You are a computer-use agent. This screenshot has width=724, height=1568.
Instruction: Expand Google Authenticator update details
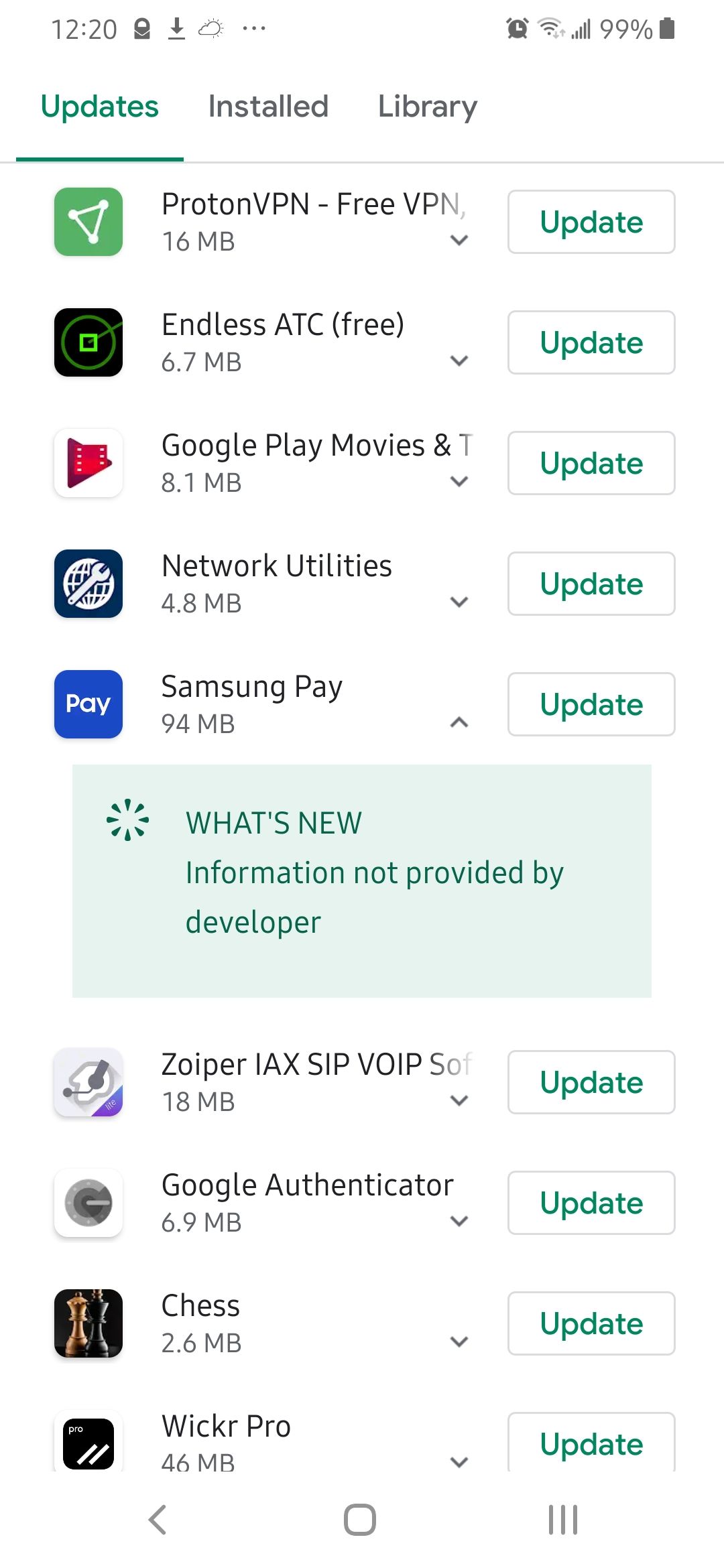[x=459, y=1221]
